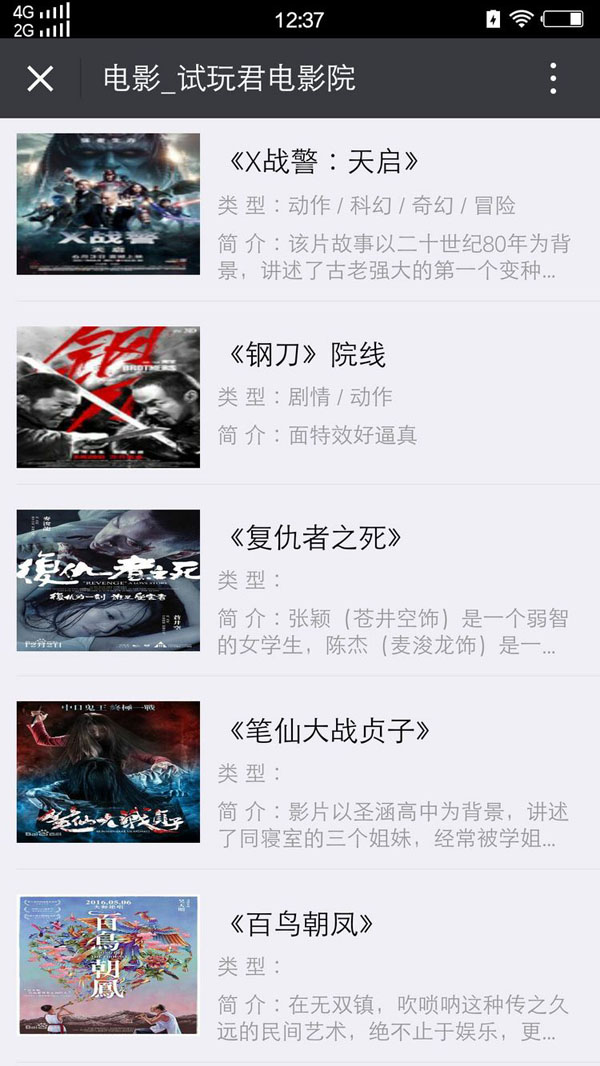Open the movie《X战警：天启》

click(x=323, y=161)
